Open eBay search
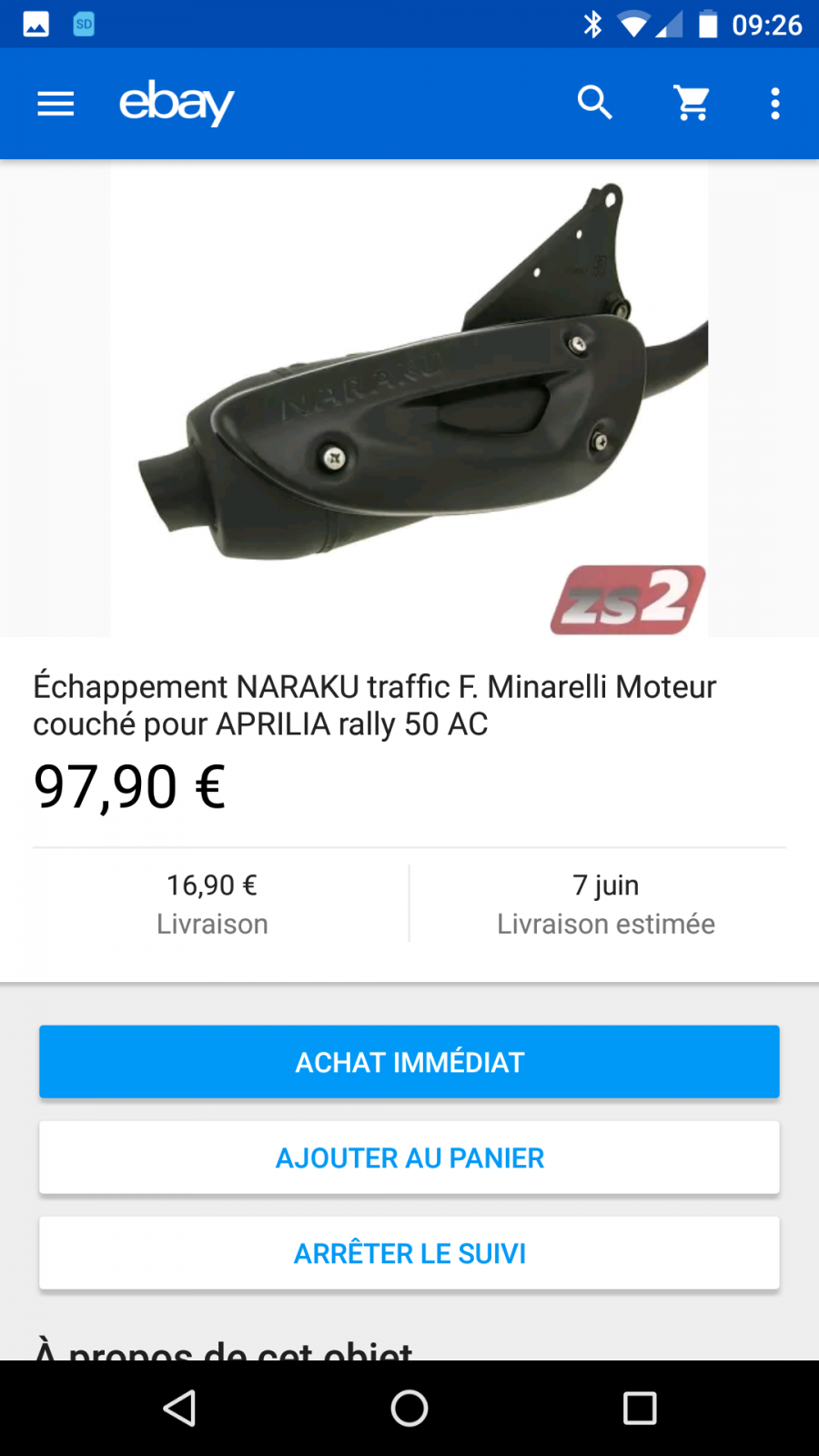819x1456 pixels. click(x=595, y=103)
